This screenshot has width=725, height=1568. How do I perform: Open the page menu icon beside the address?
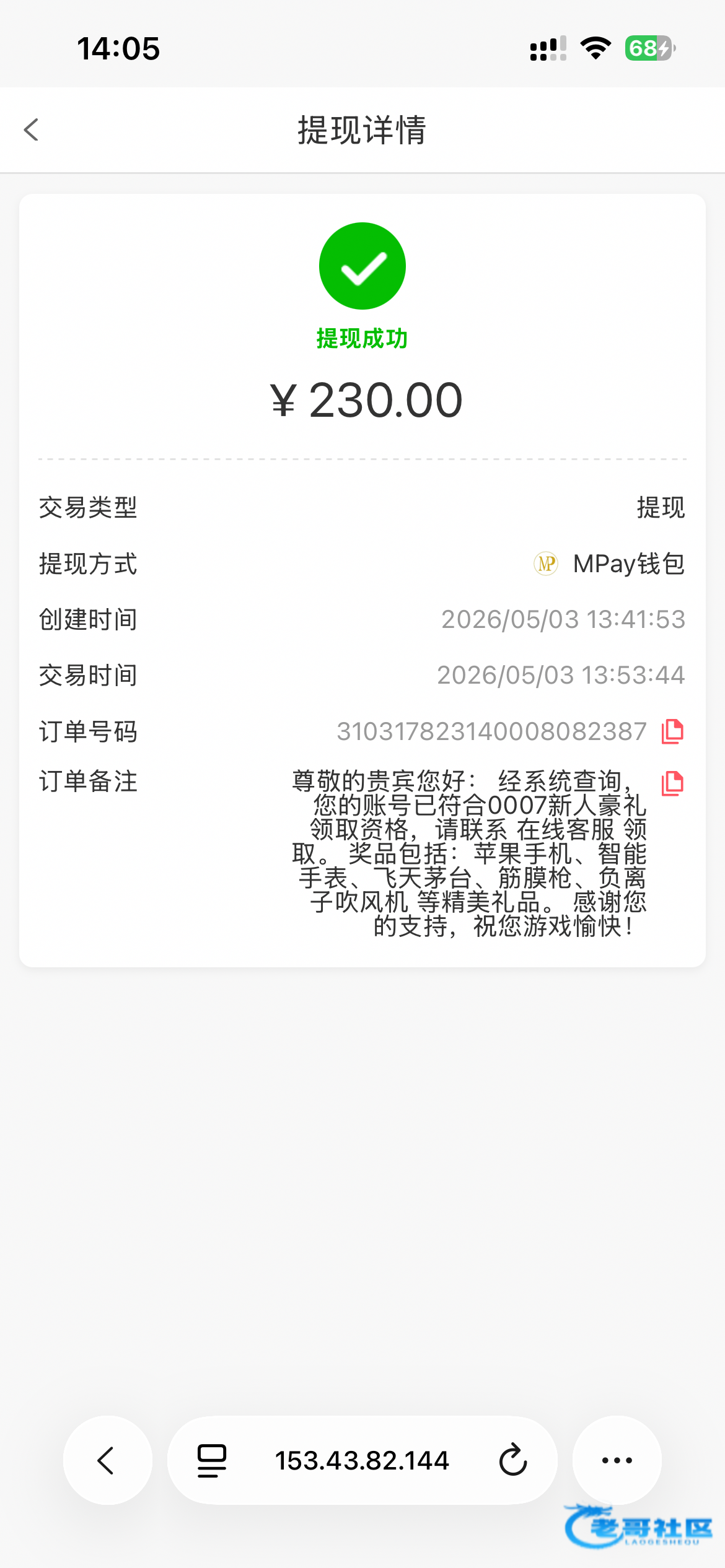[x=212, y=1460]
